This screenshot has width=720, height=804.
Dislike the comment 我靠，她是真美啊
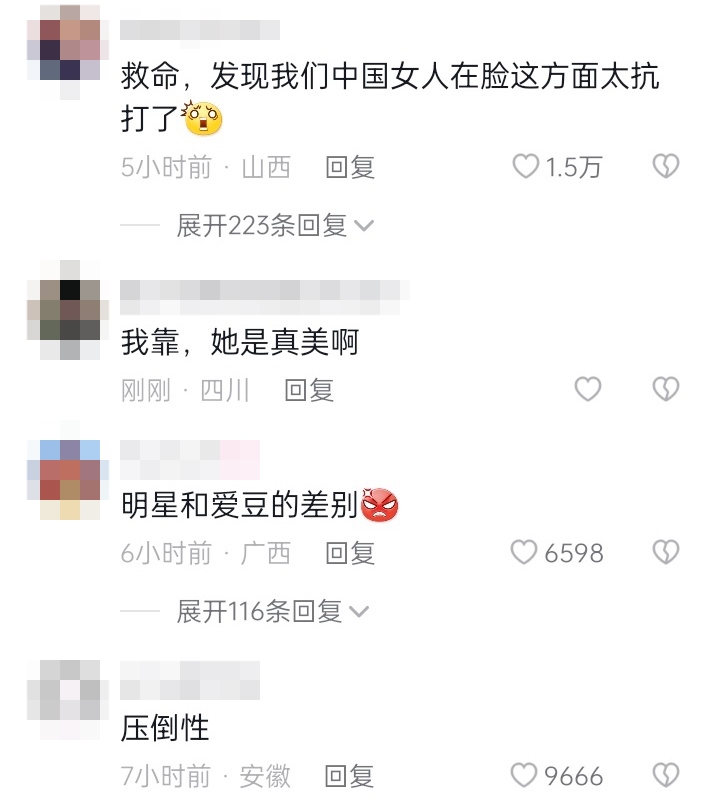point(666,389)
